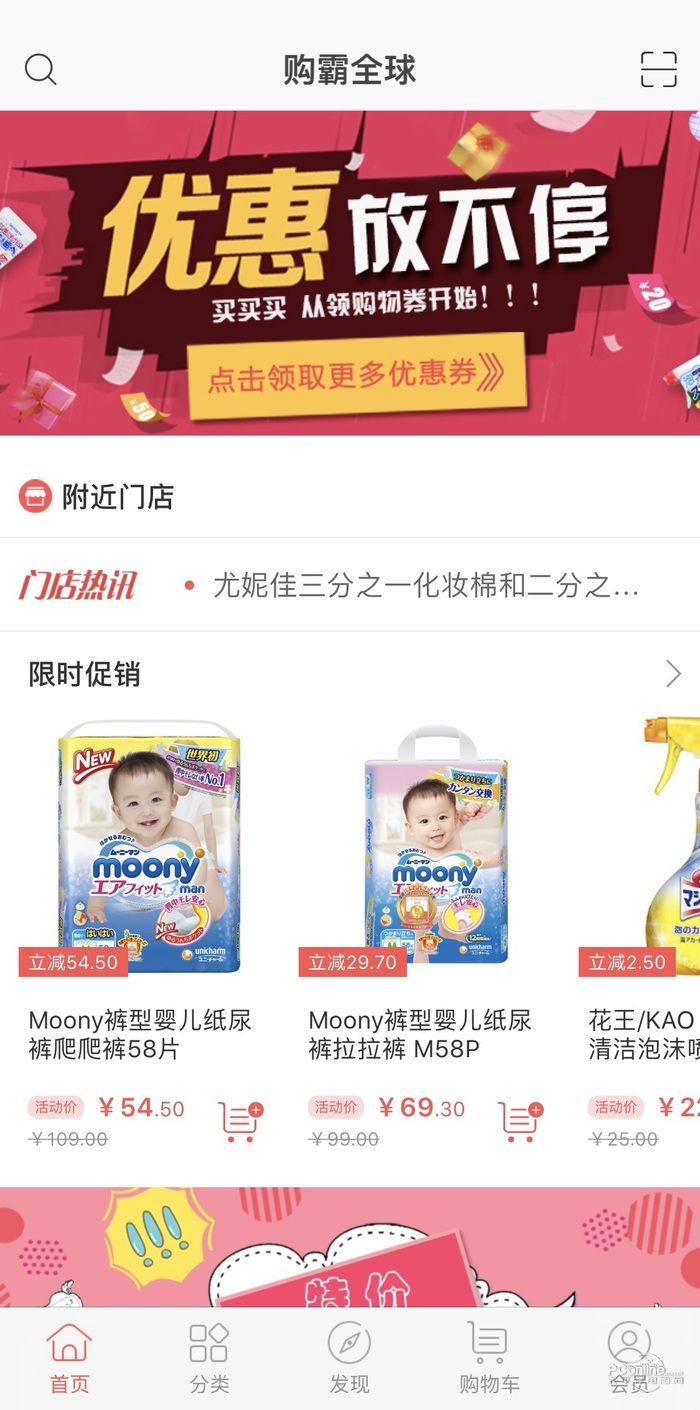
Task: Switch to the 购物车 tab
Action: 489,1358
